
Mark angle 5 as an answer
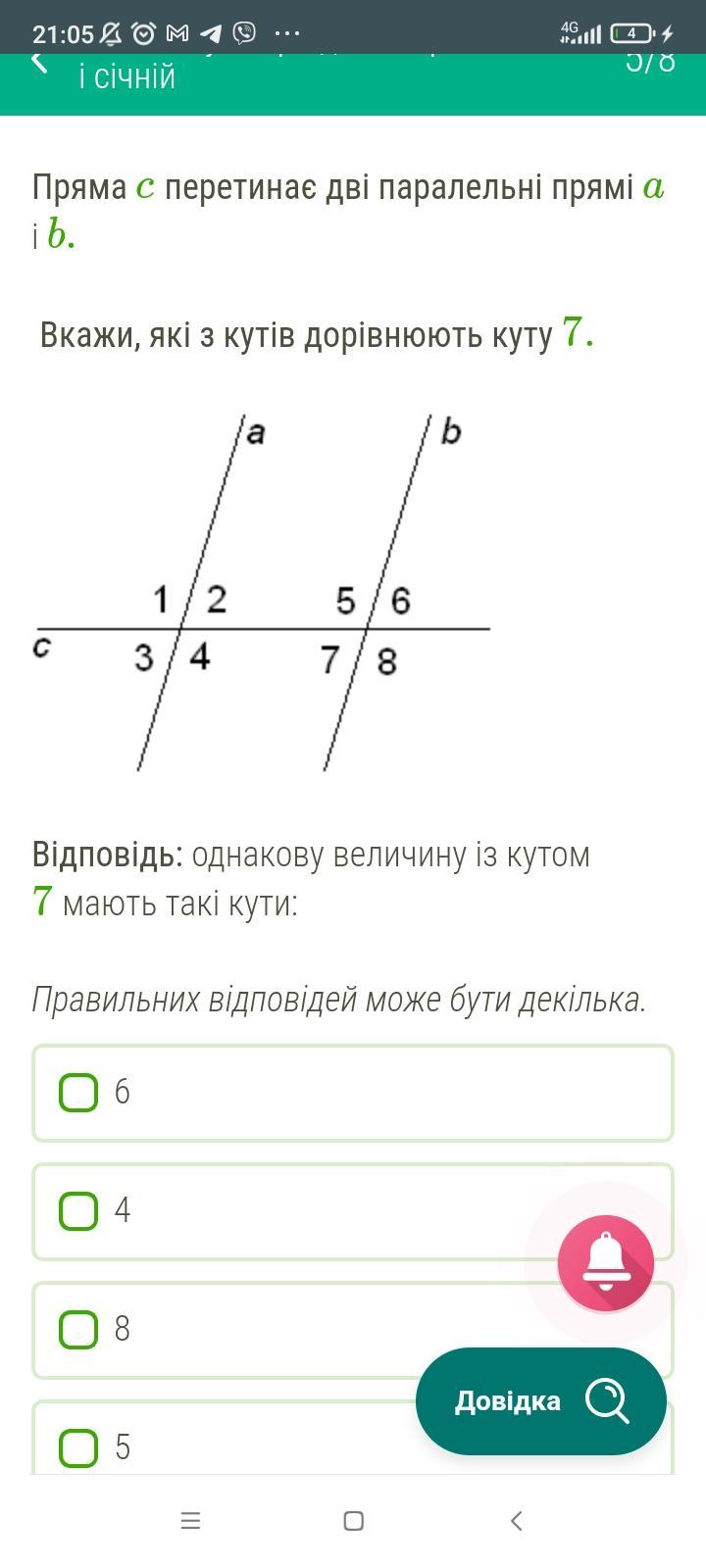click(x=78, y=1447)
